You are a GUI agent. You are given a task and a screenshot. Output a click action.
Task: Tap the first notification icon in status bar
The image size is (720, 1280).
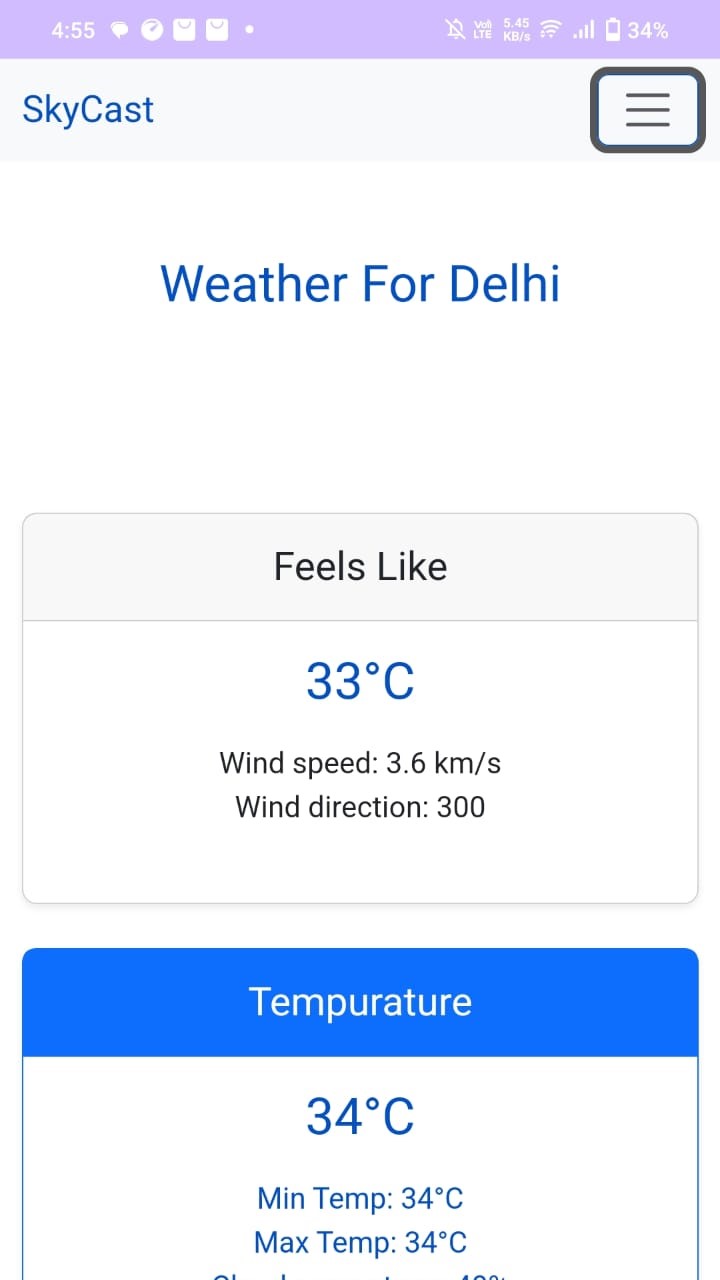[x=119, y=29]
